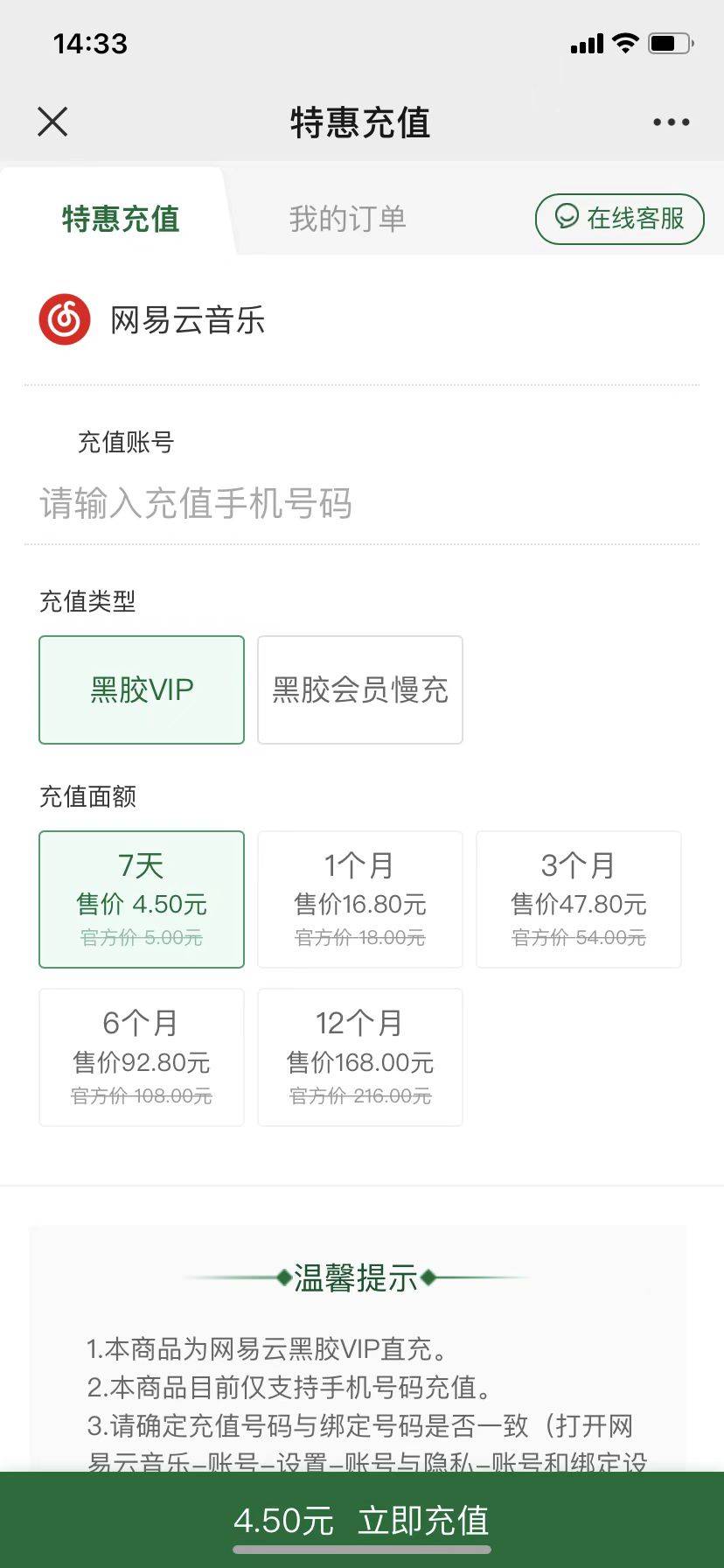Open the chat icon beside 在线客服
Image resolution: width=724 pixels, height=1568 pixels.
click(567, 219)
